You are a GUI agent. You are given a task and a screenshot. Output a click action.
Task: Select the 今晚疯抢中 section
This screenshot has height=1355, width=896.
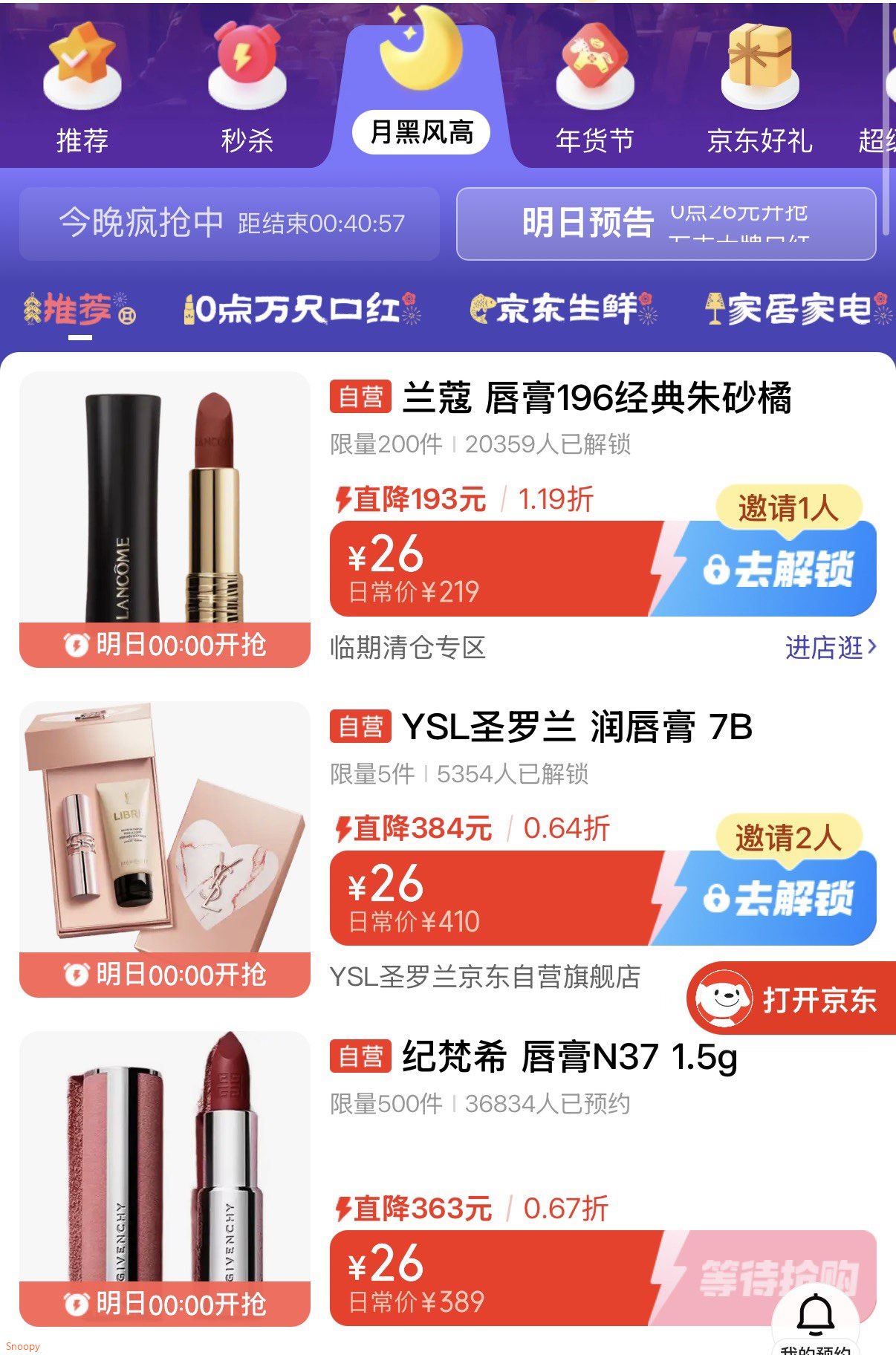[230, 223]
